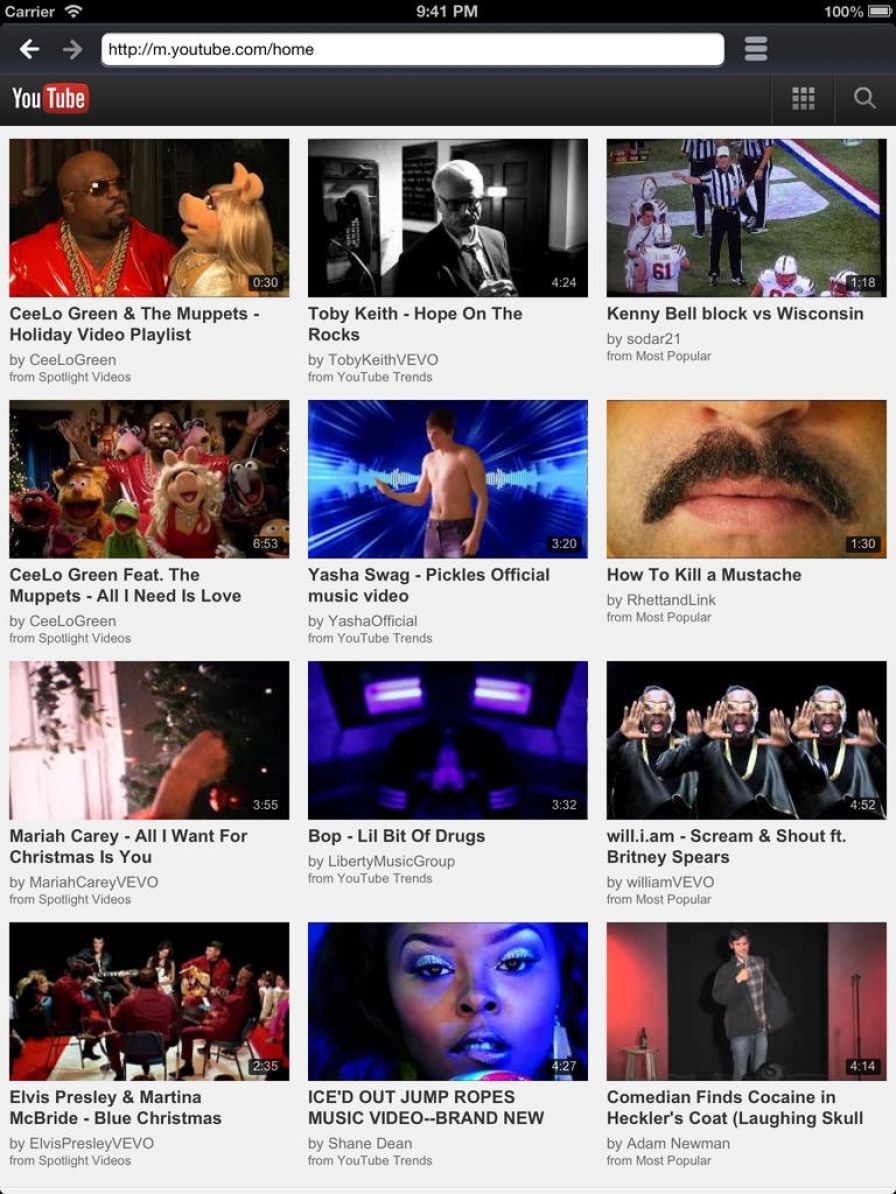Navigate back using the browser back arrow

(x=30, y=48)
